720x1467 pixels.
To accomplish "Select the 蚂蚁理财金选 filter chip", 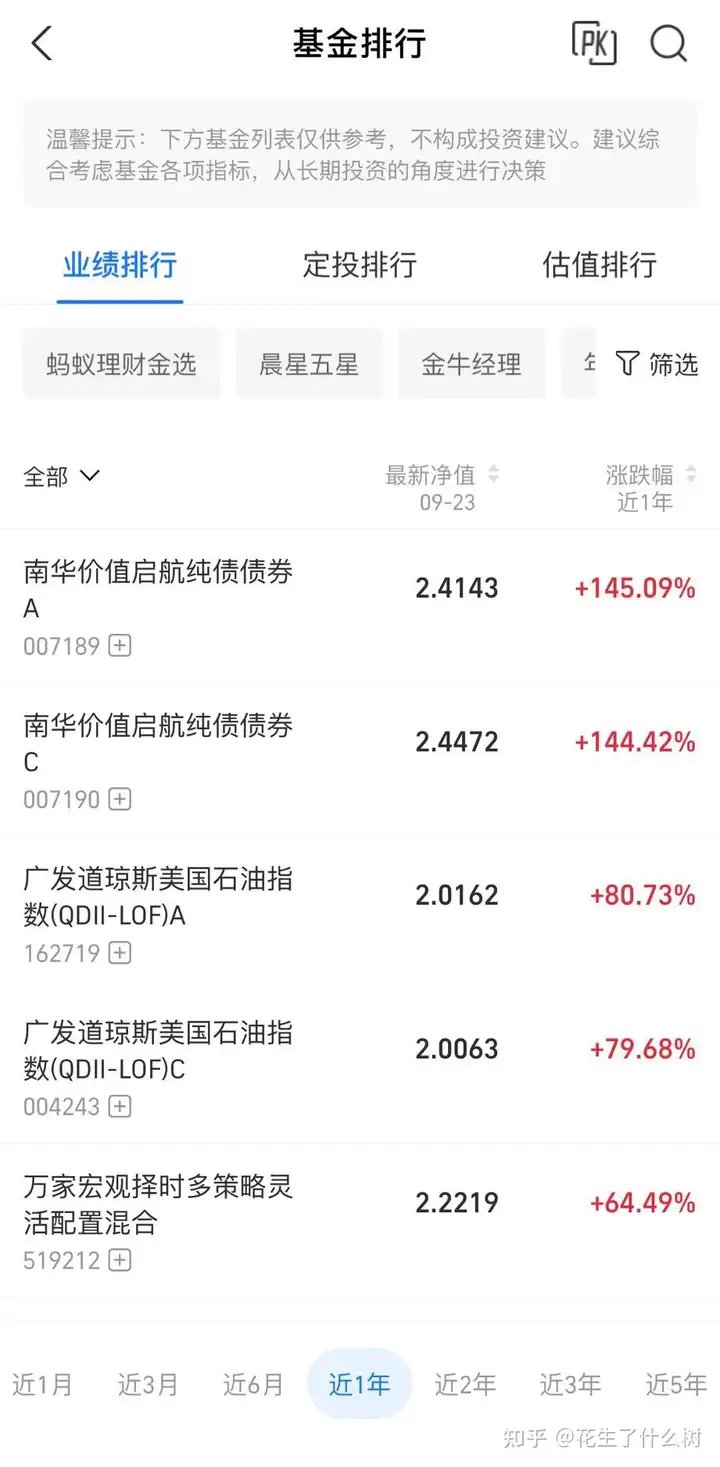I will 121,364.
